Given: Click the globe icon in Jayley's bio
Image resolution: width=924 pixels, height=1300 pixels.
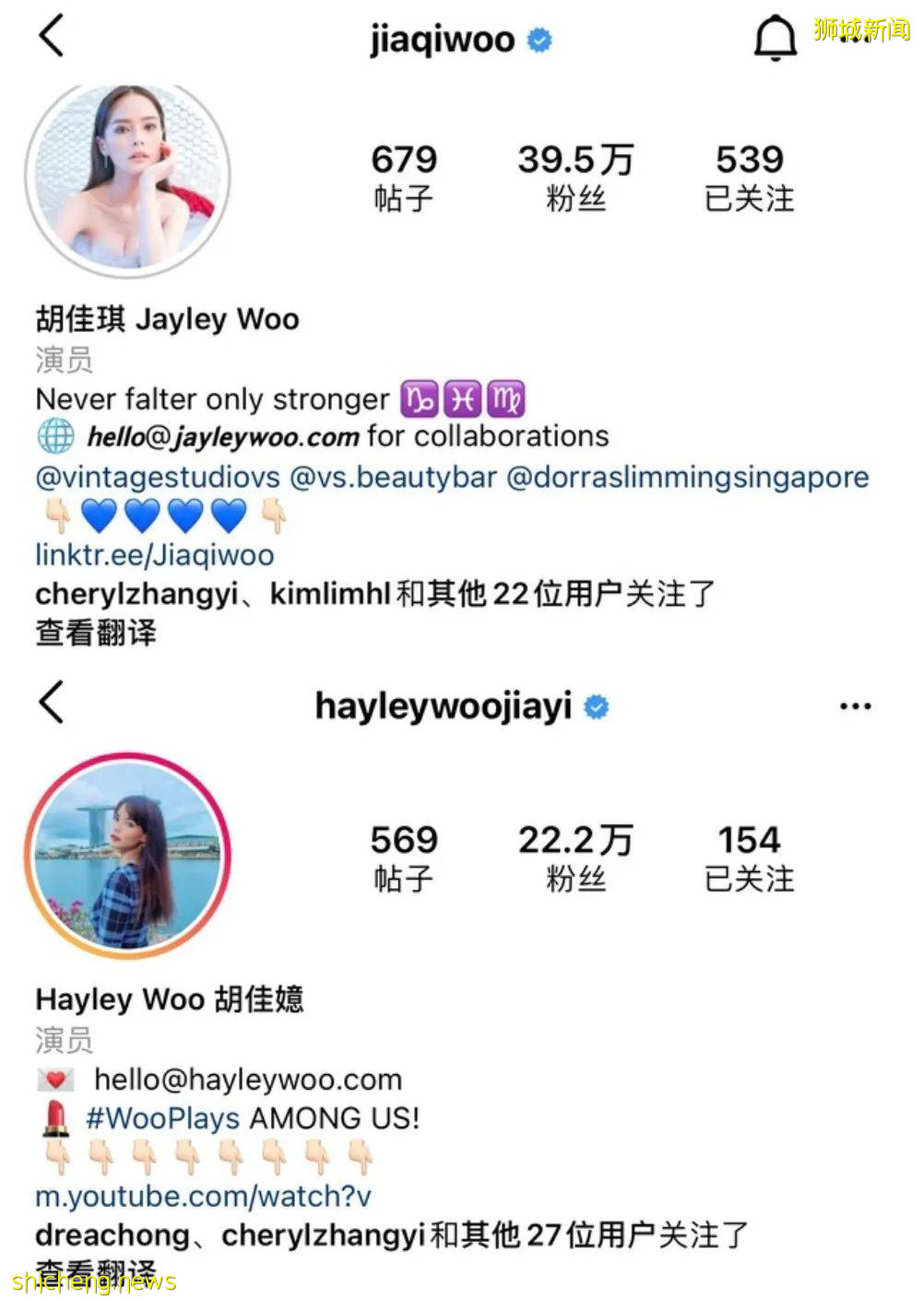Looking at the screenshot, I should coord(55,435).
